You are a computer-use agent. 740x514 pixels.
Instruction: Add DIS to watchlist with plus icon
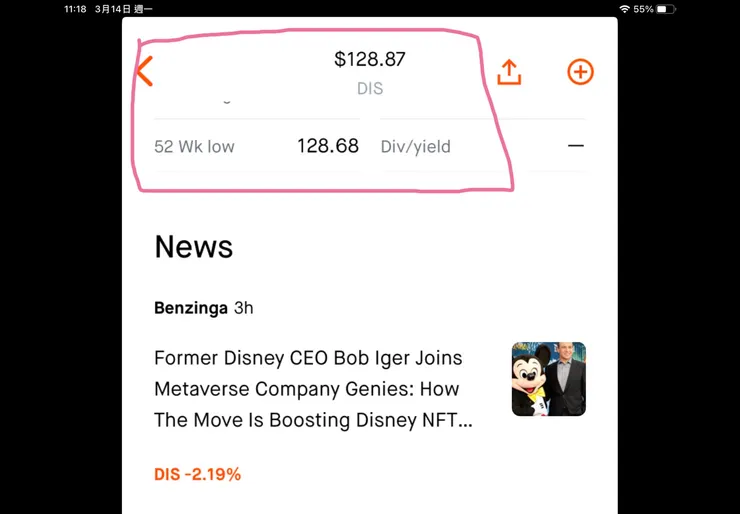coord(580,72)
